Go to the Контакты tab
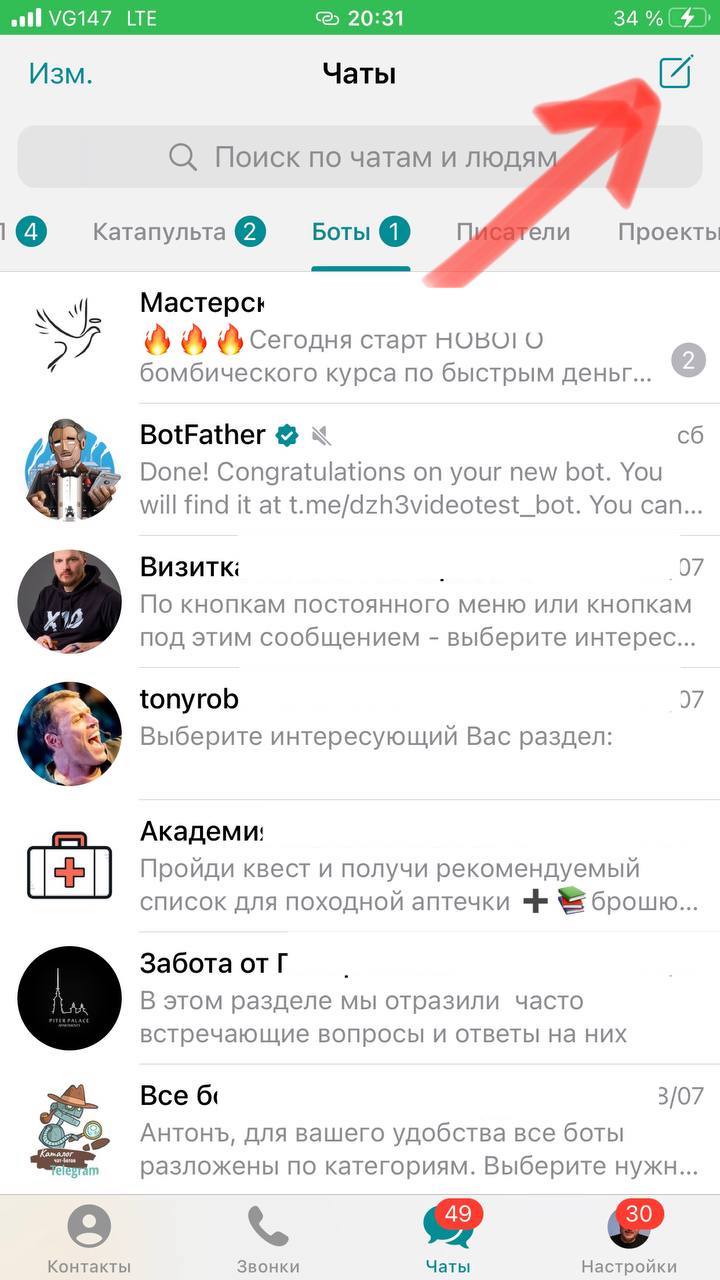Image resolution: width=720 pixels, height=1280 pixels. click(89, 1238)
